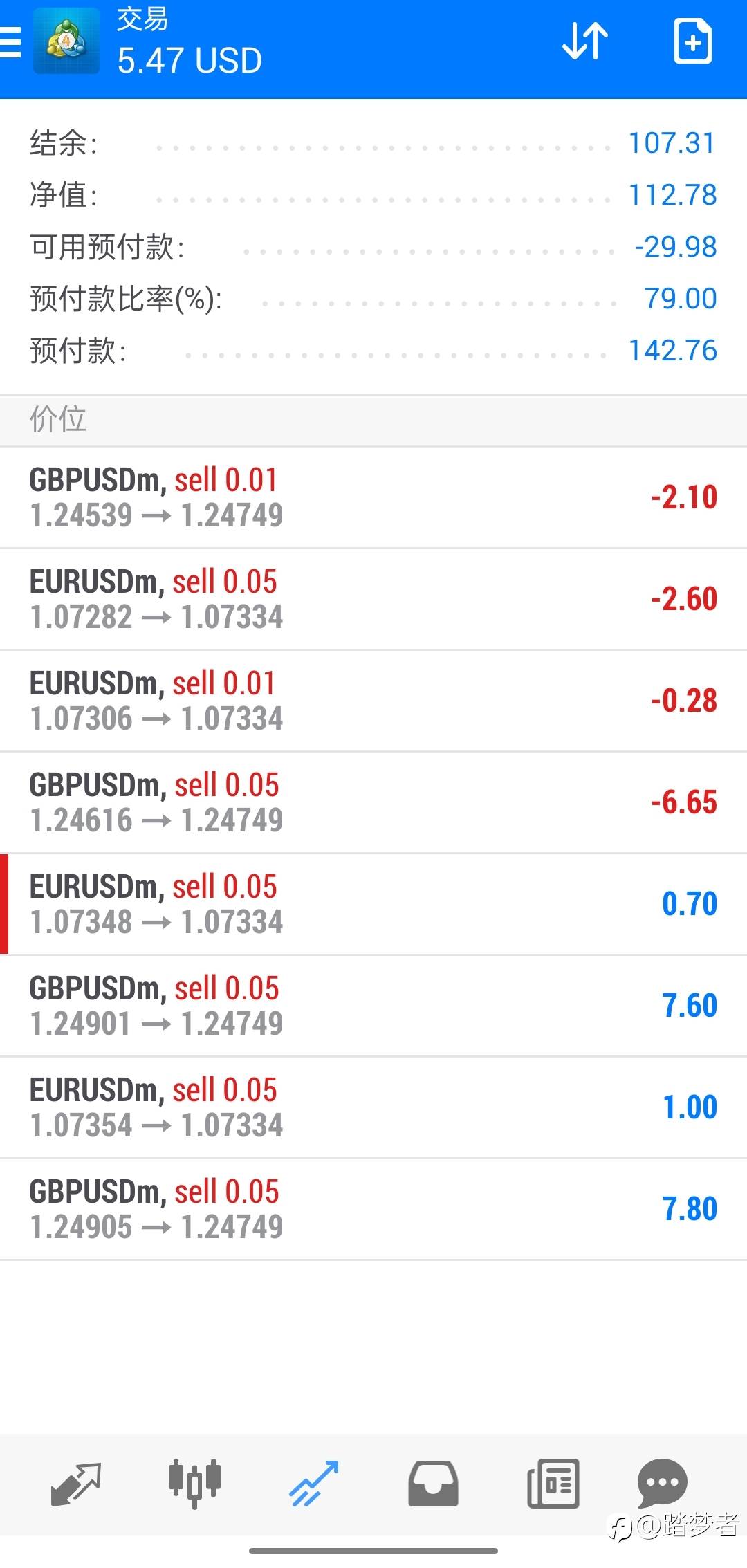Open GBPUSDm position opened at 1.24616

(373, 802)
